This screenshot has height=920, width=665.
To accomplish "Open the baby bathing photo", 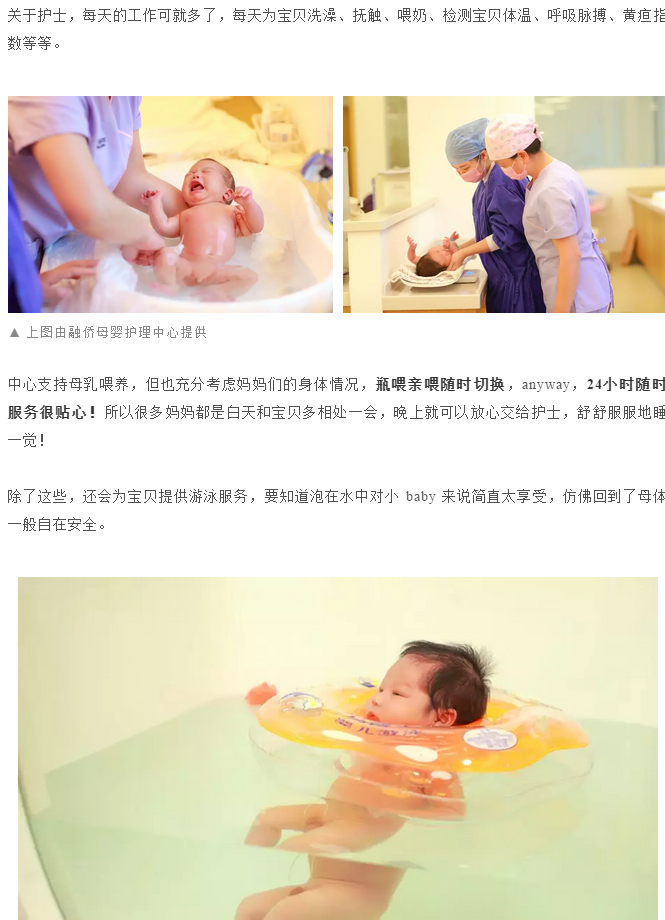I will [170, 204].
